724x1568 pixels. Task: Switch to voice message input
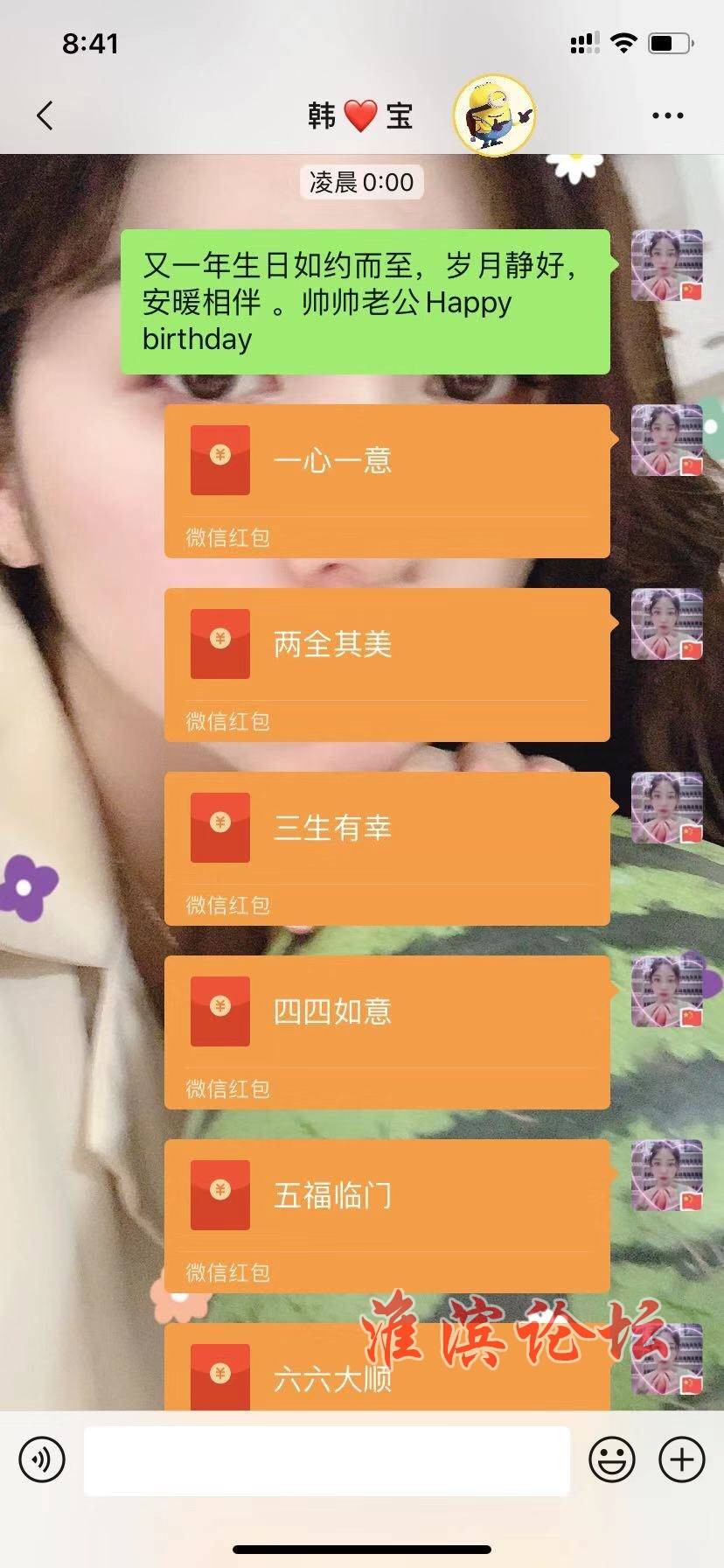click(x=42, y=1459)
